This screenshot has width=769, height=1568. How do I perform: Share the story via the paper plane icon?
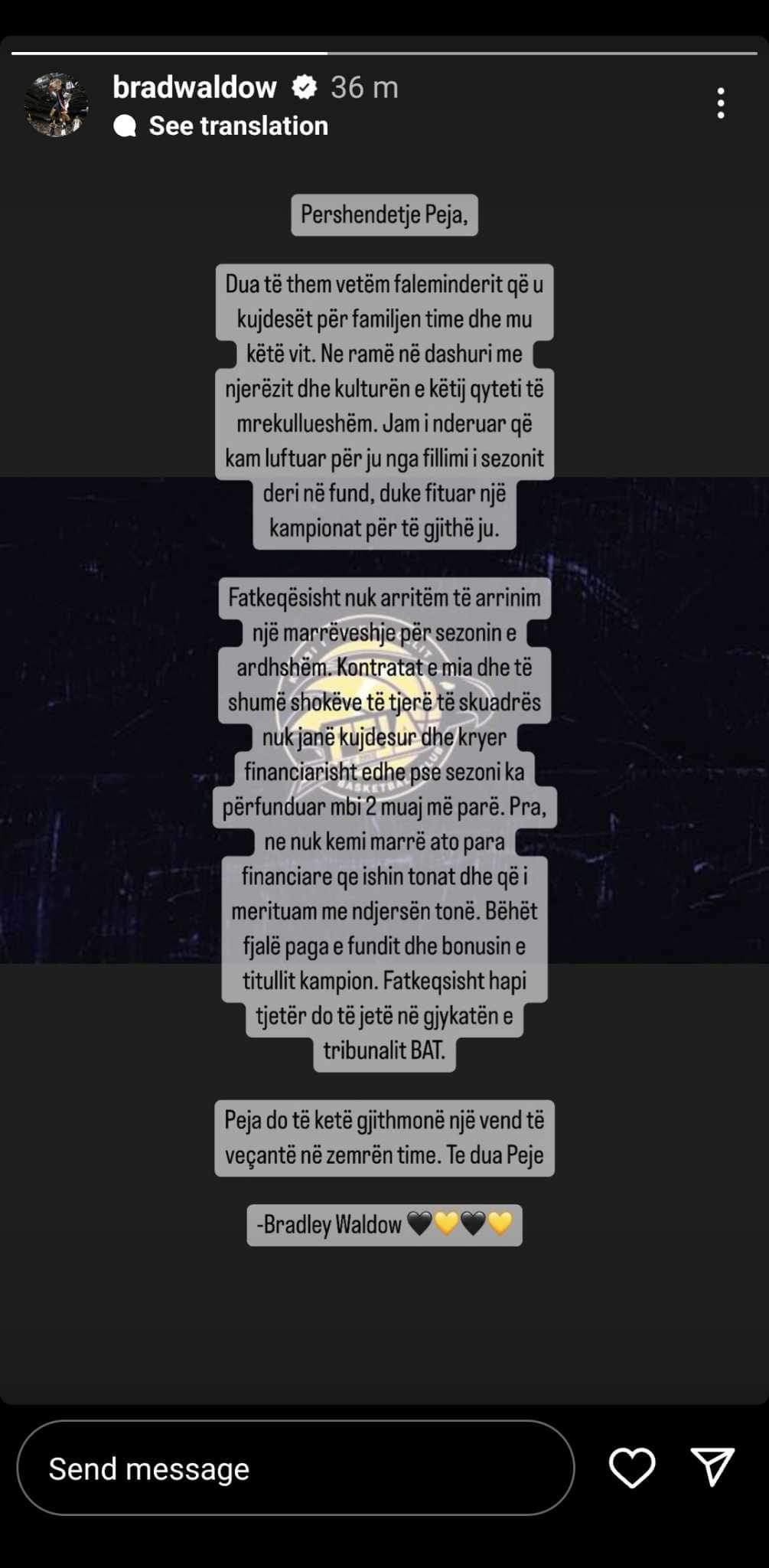pos(712,1467)
